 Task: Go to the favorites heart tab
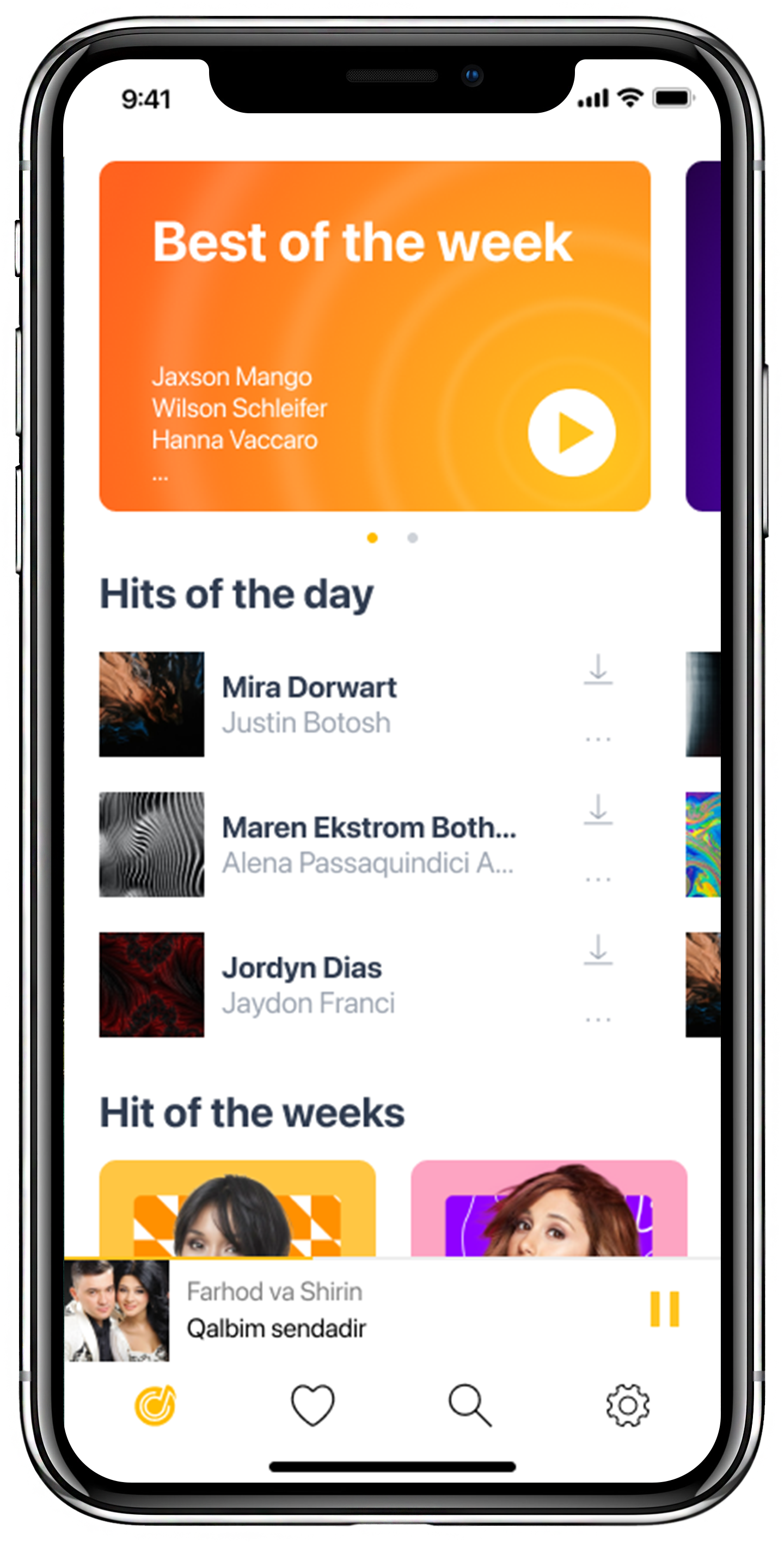pos(313,1405)
